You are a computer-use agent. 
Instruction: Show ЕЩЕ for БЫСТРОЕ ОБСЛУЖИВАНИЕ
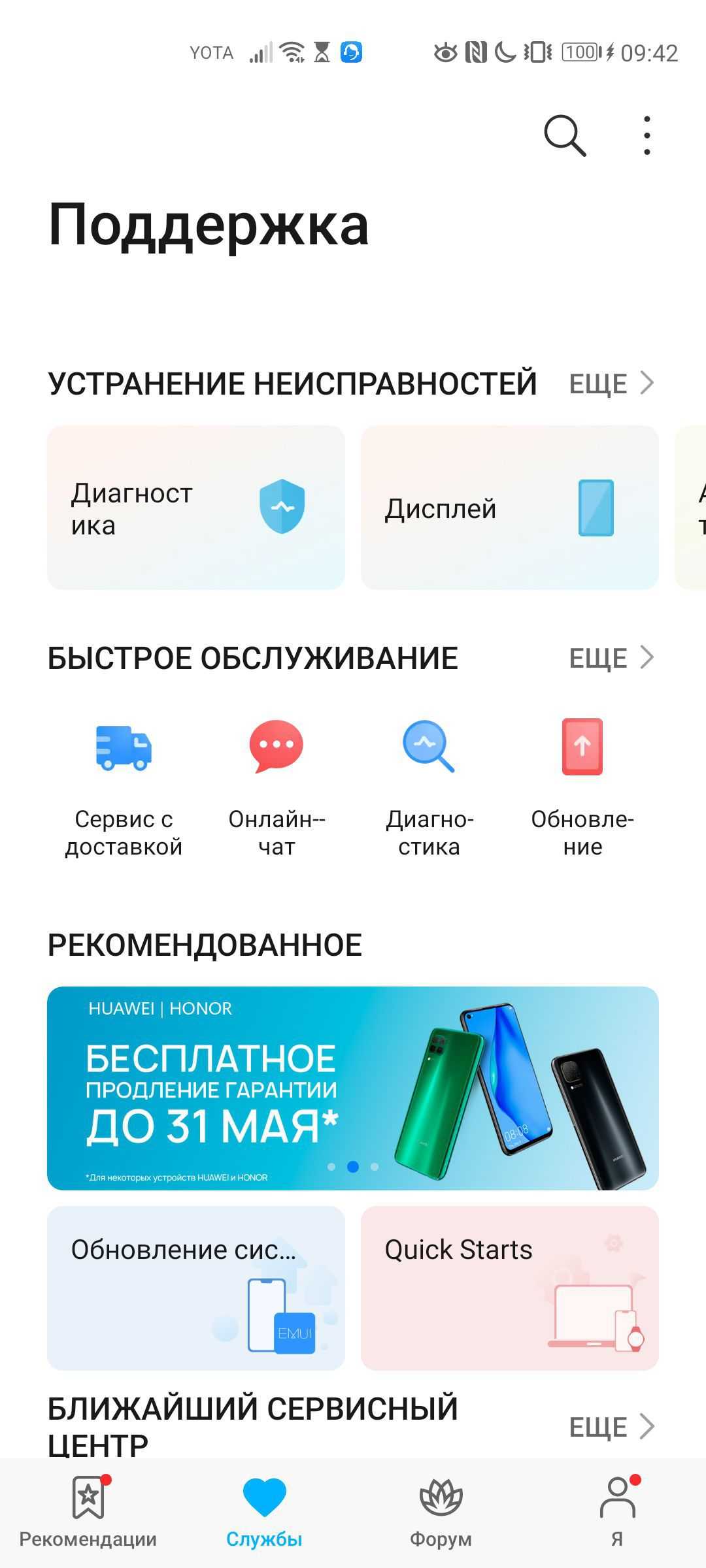(x=611, y=658)
